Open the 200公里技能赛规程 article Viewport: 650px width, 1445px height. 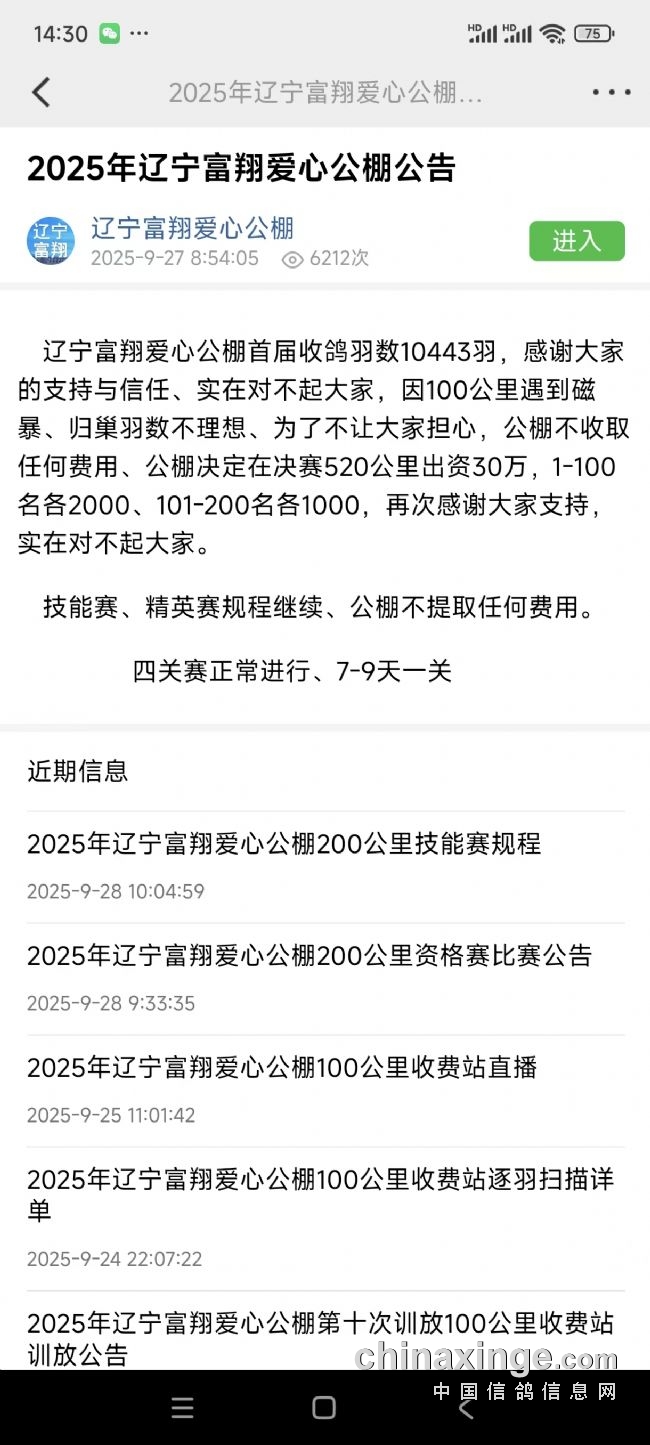[284, 844]
